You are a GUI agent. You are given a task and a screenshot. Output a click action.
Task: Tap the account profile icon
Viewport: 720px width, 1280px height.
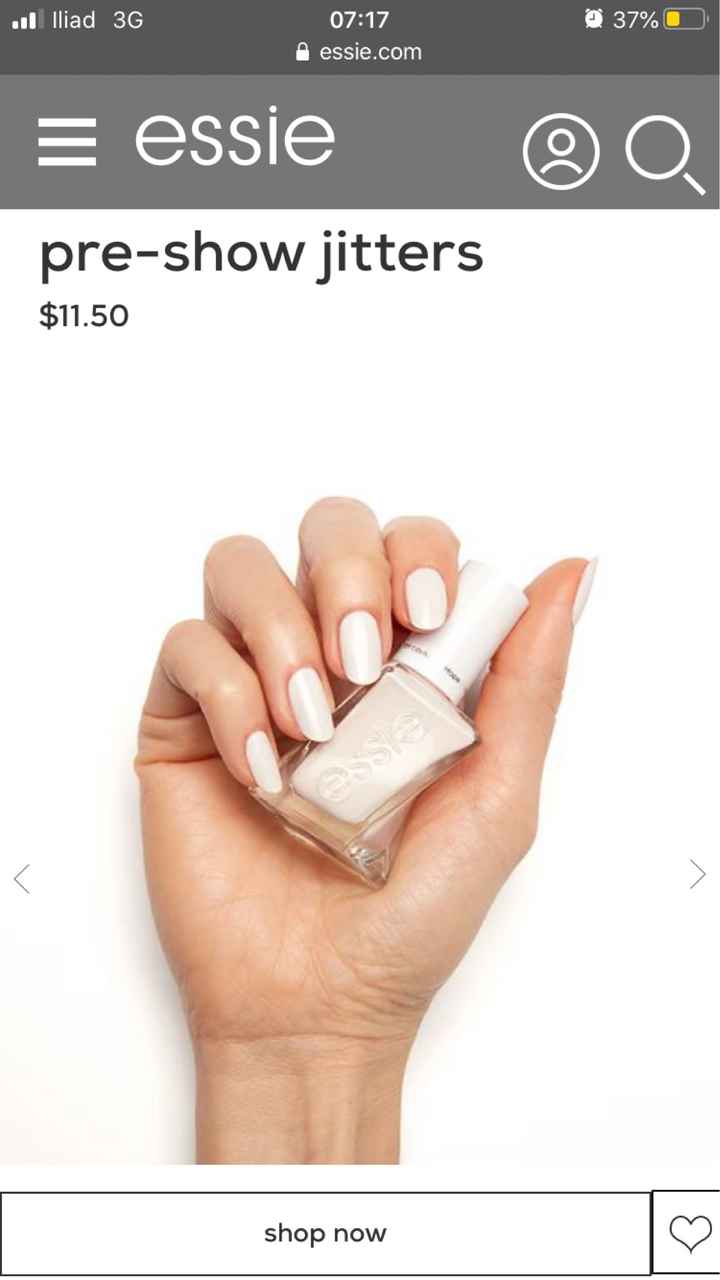coord(562,151)
